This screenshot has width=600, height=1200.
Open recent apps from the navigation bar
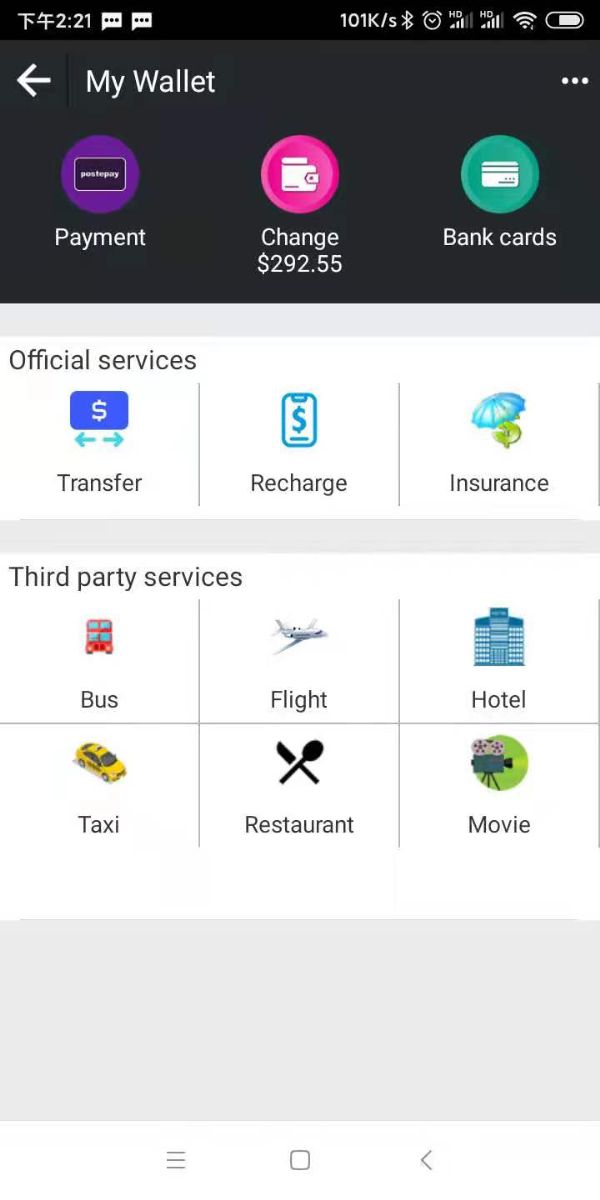[x=176, y=1160]
